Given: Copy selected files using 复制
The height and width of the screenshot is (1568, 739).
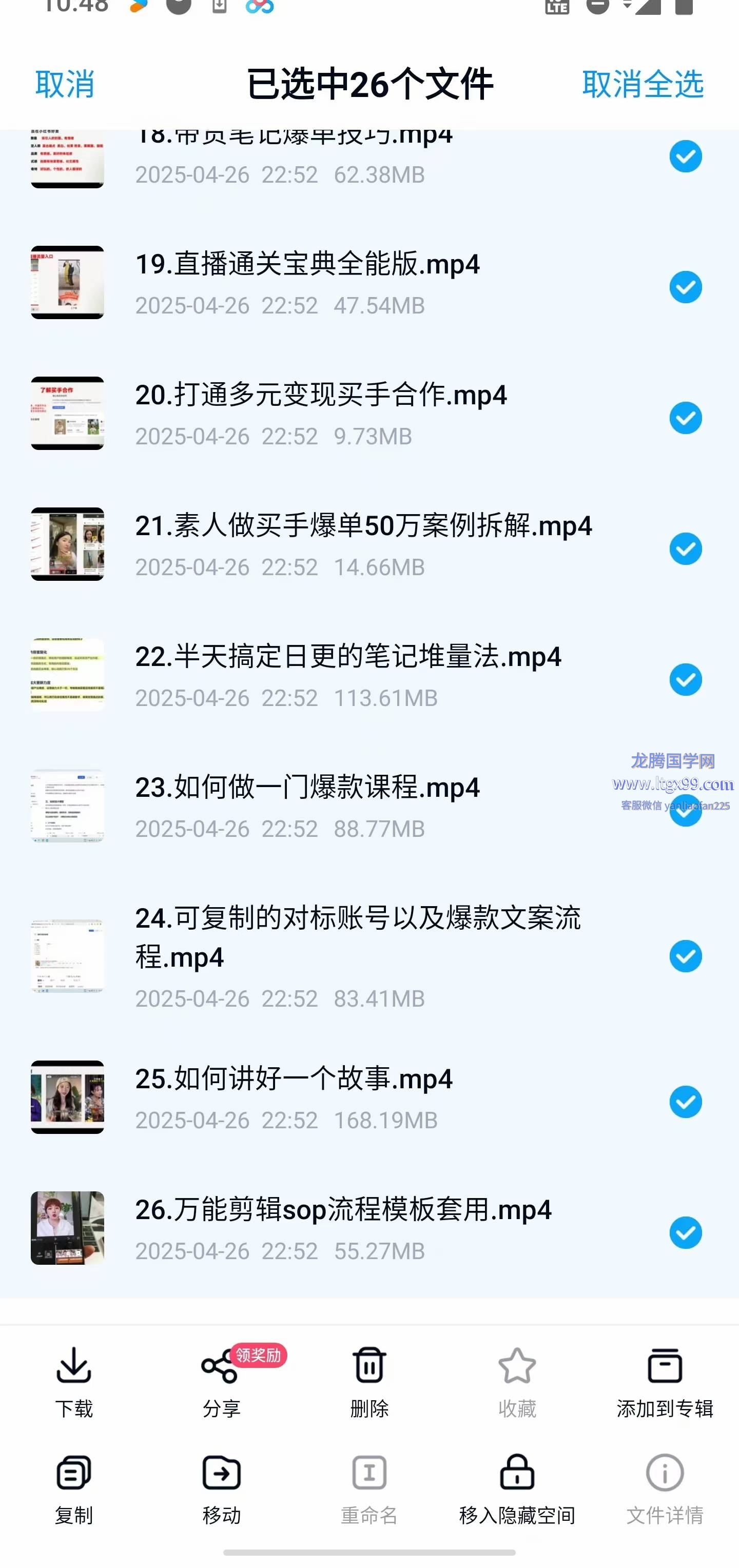Looking at the screenshot, I should [74, 1488].
